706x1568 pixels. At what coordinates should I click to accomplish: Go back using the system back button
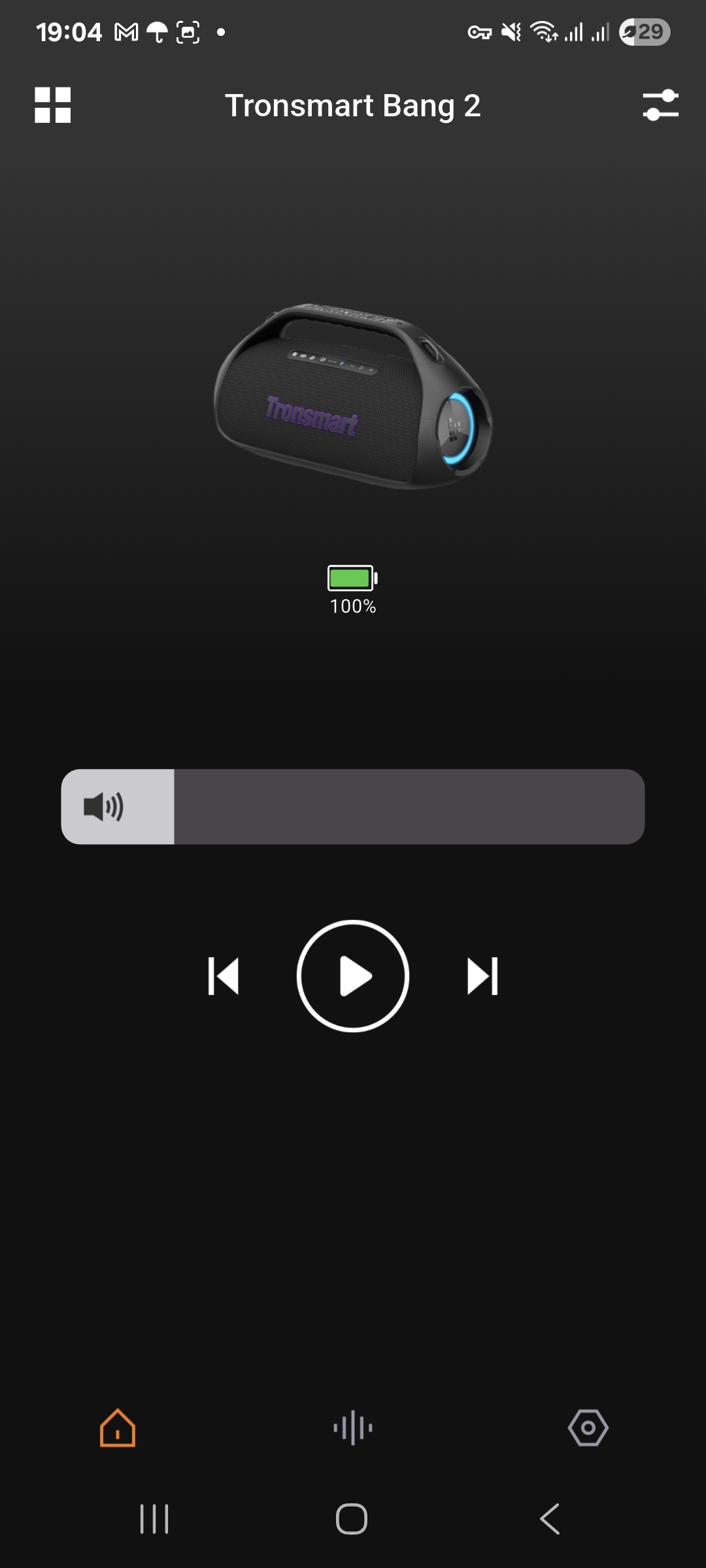point(550,1519)
